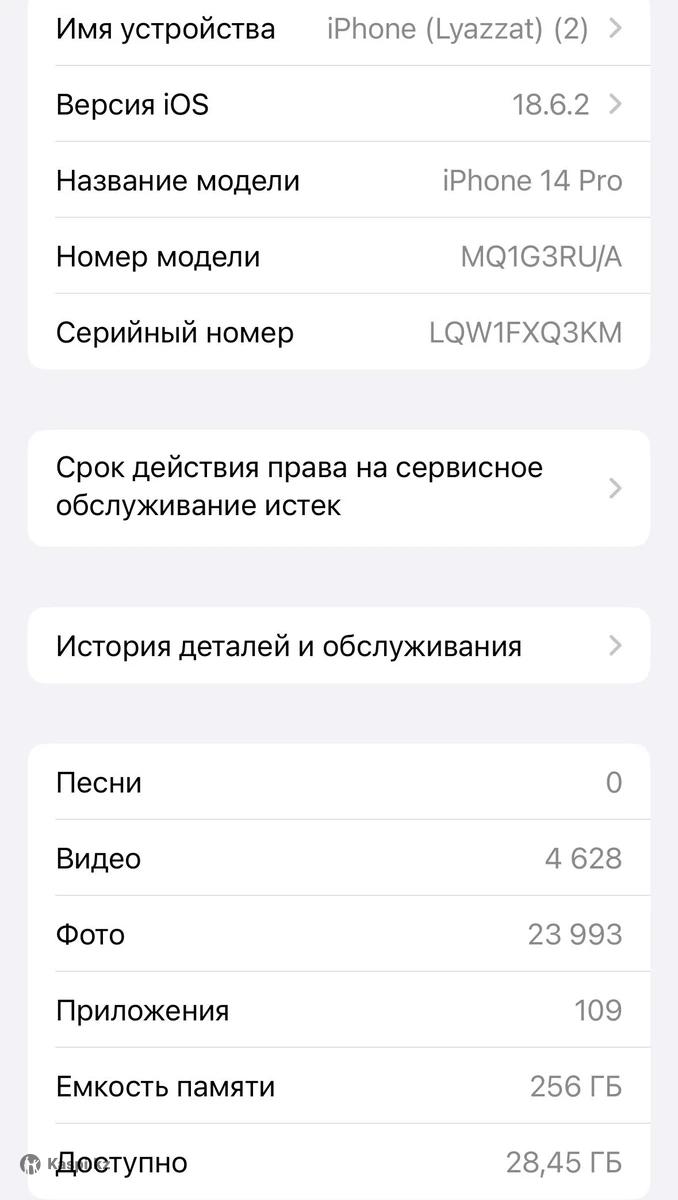This screenshot has width=678, height=1200.
Task: Open История деталей и обслуживания
Action: [338, 646]
